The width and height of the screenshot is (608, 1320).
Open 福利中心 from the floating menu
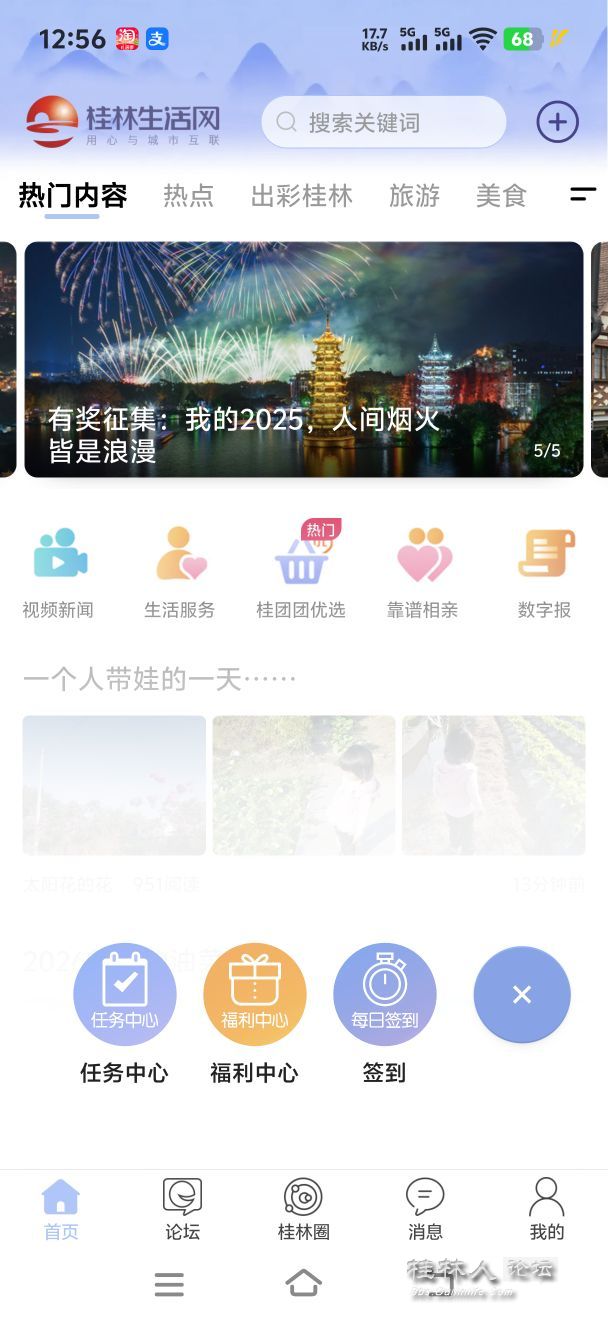coord(255,995)
